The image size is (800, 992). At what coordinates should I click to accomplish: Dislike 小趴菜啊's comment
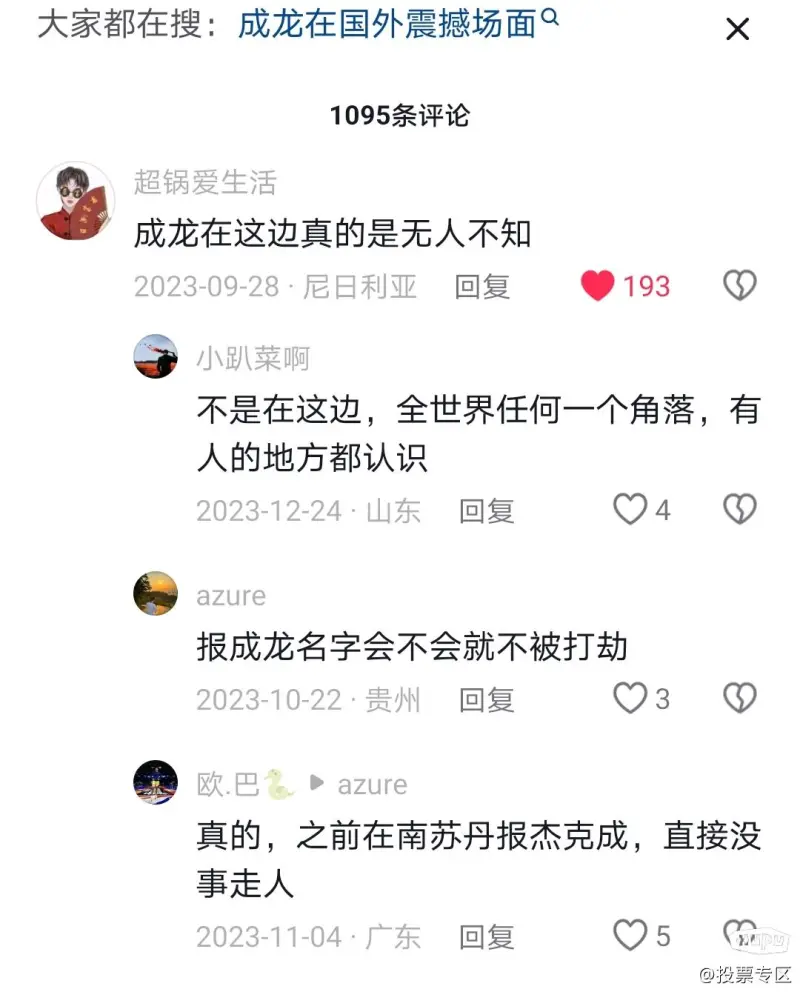(740, 511)
